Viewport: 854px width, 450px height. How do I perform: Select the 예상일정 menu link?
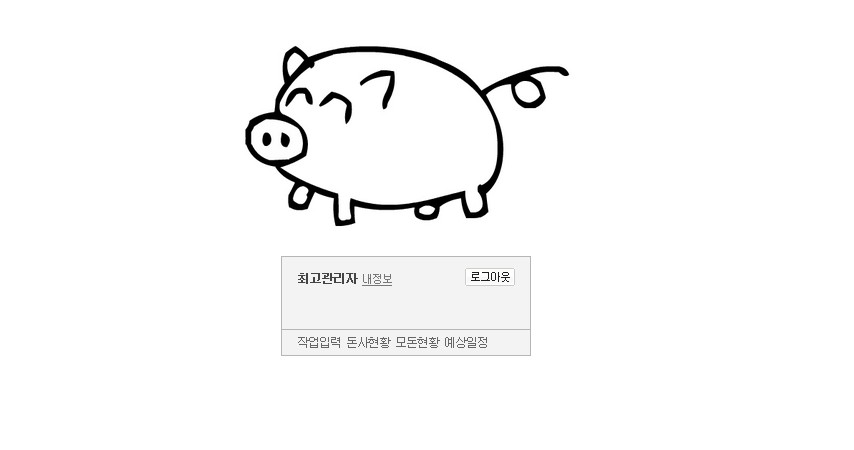465,342
